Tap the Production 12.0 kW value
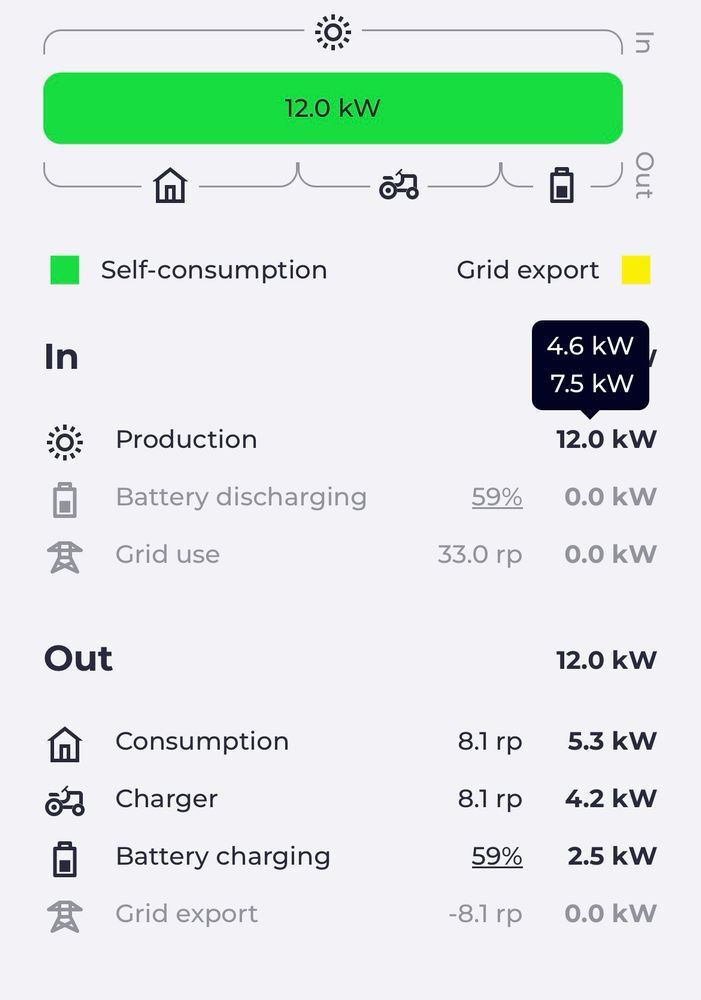Screen dimensions: 701x1000 tap(606, 440)
